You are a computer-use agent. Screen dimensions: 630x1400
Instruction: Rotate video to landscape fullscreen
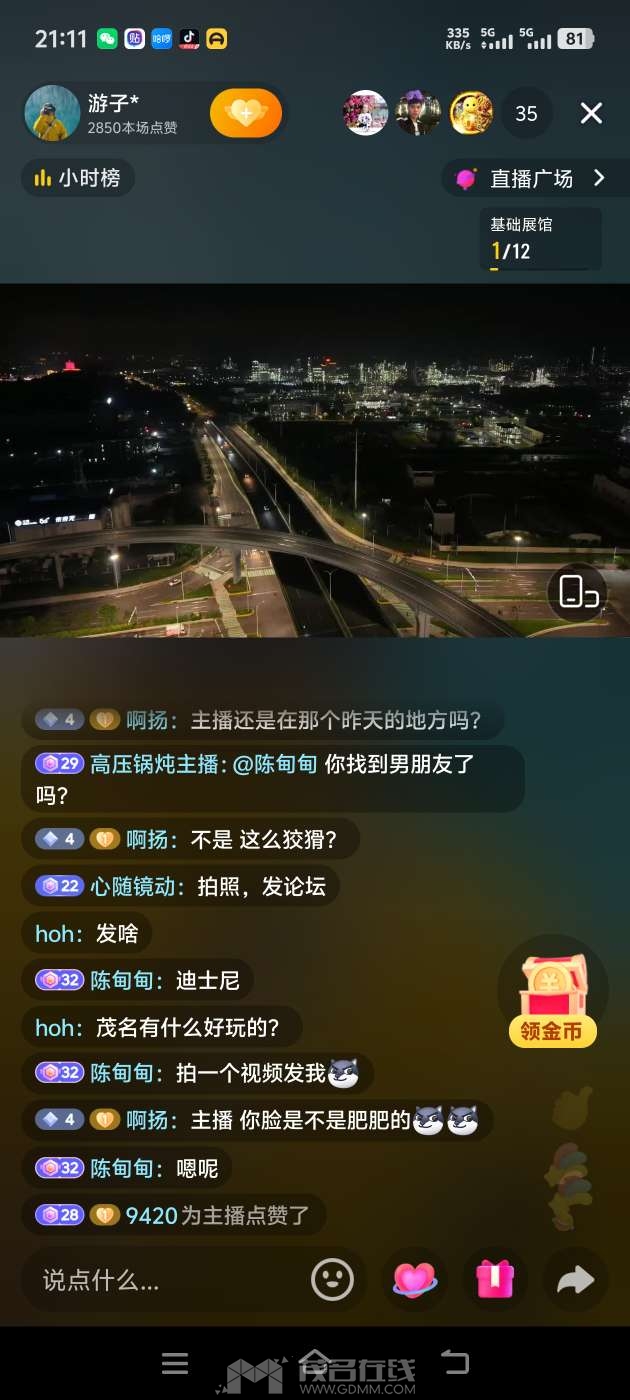click(x=577, y=591)
